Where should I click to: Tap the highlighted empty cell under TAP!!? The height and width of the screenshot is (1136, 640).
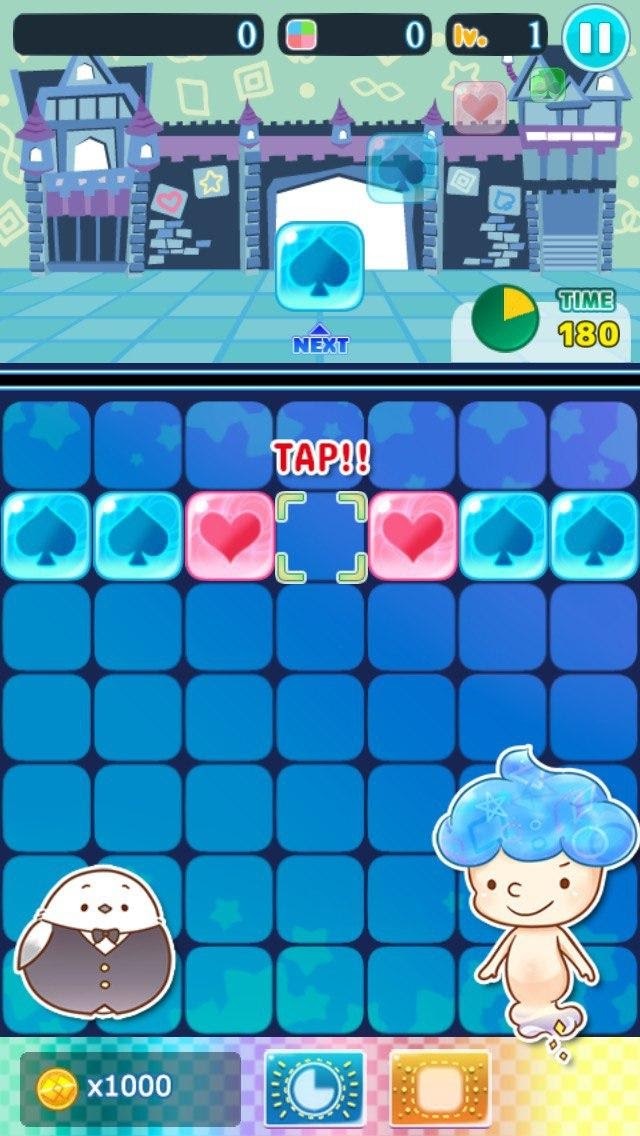321,536
